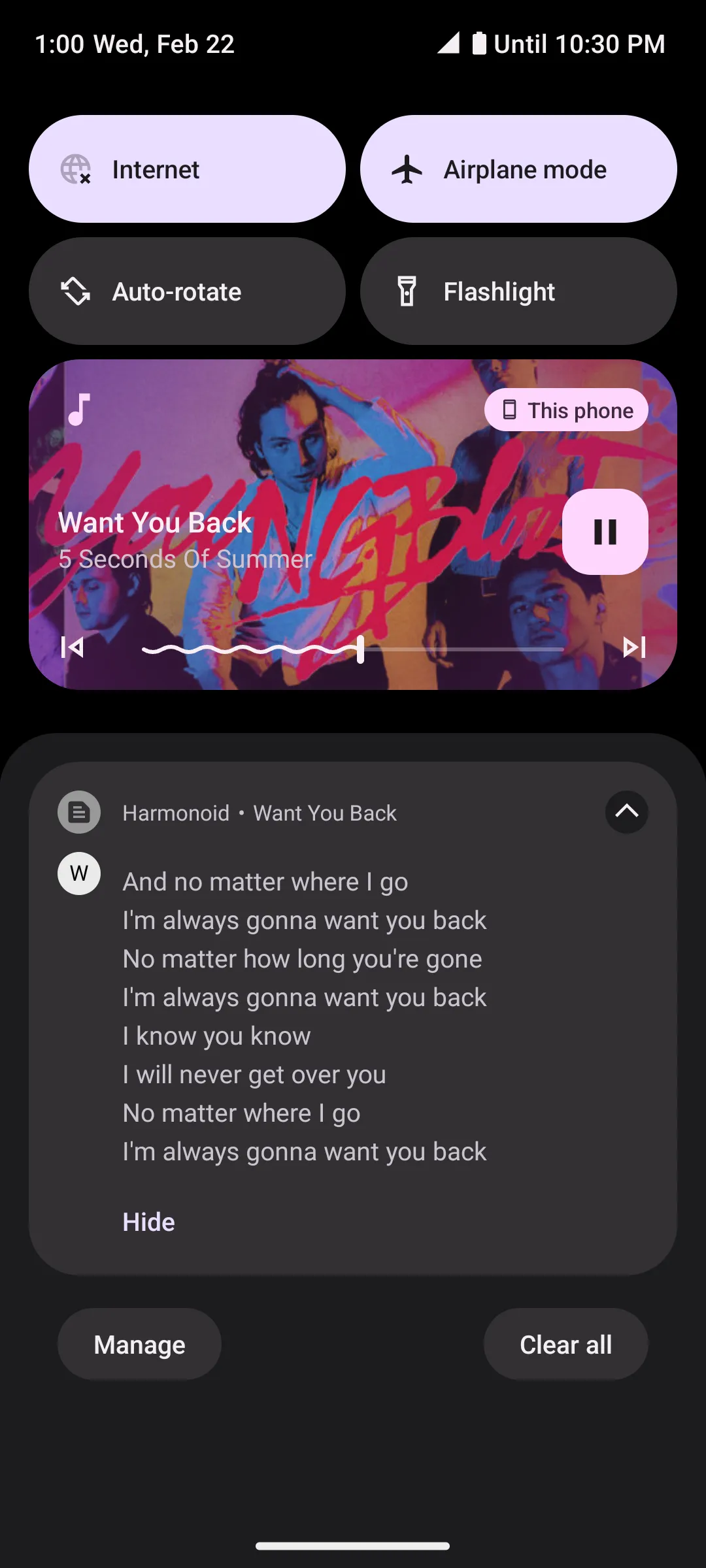Turn on the Flashlight

[x=518, y=291]
